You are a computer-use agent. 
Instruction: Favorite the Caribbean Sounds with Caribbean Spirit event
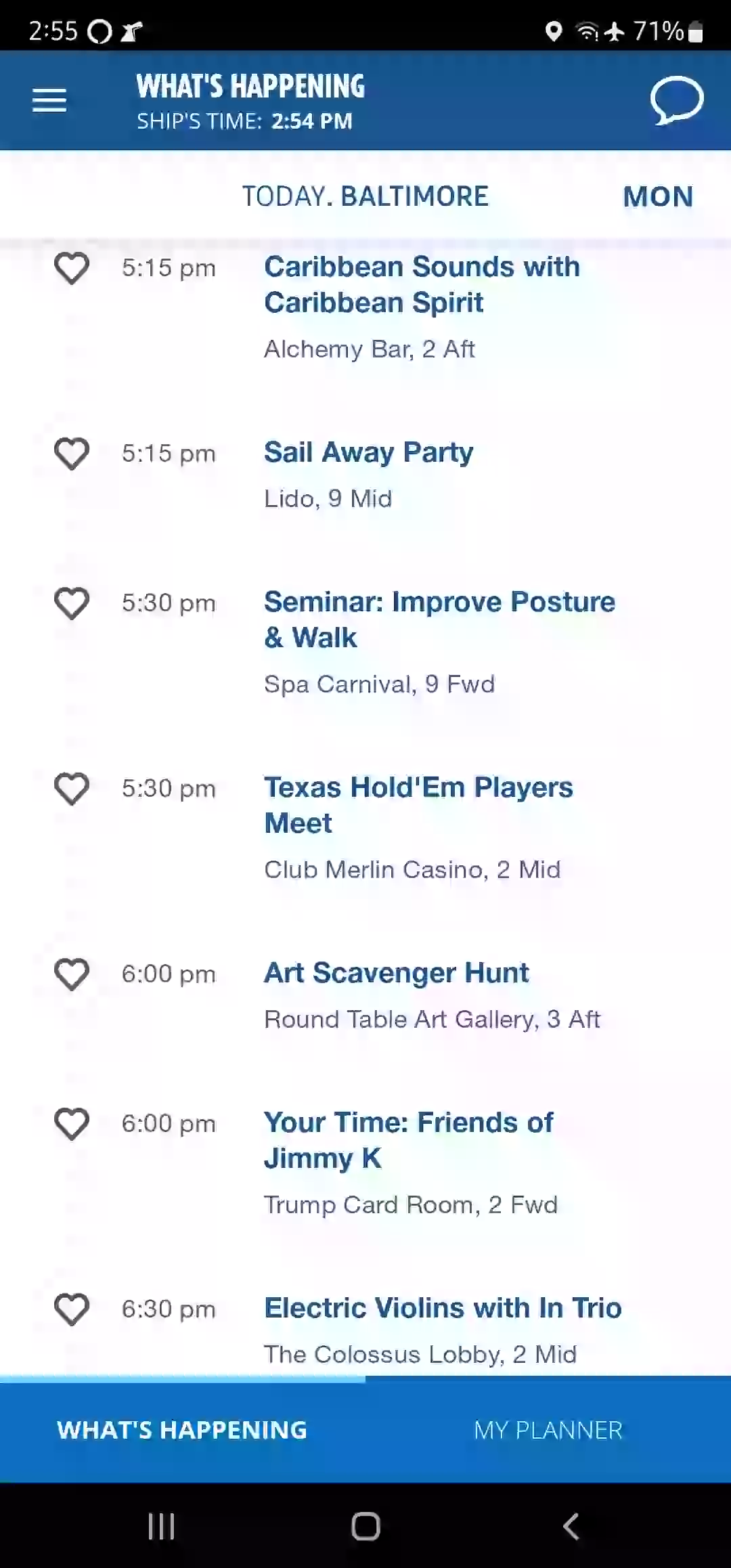coord(72,268)
